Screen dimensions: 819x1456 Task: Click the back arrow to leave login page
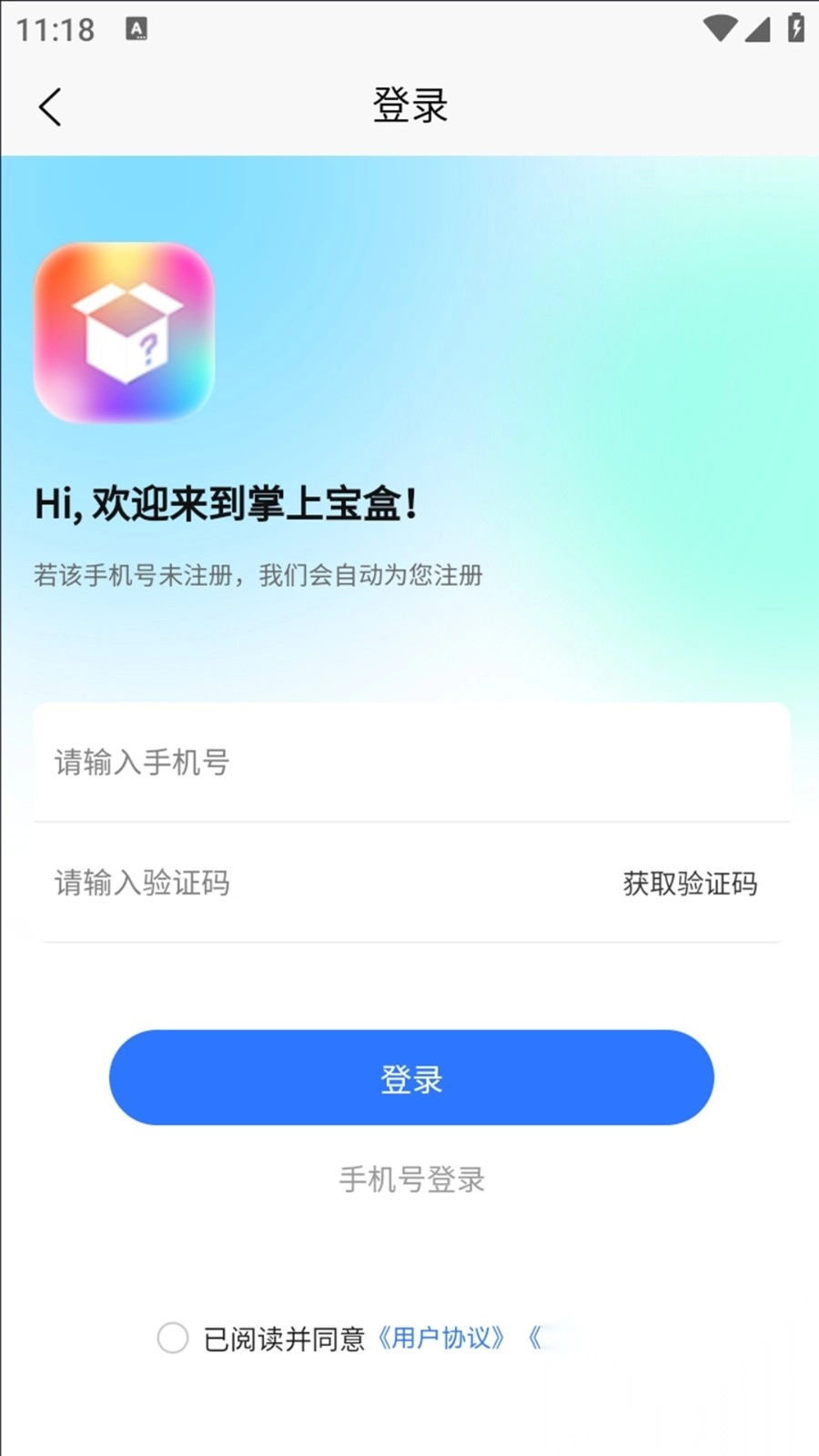50,106
